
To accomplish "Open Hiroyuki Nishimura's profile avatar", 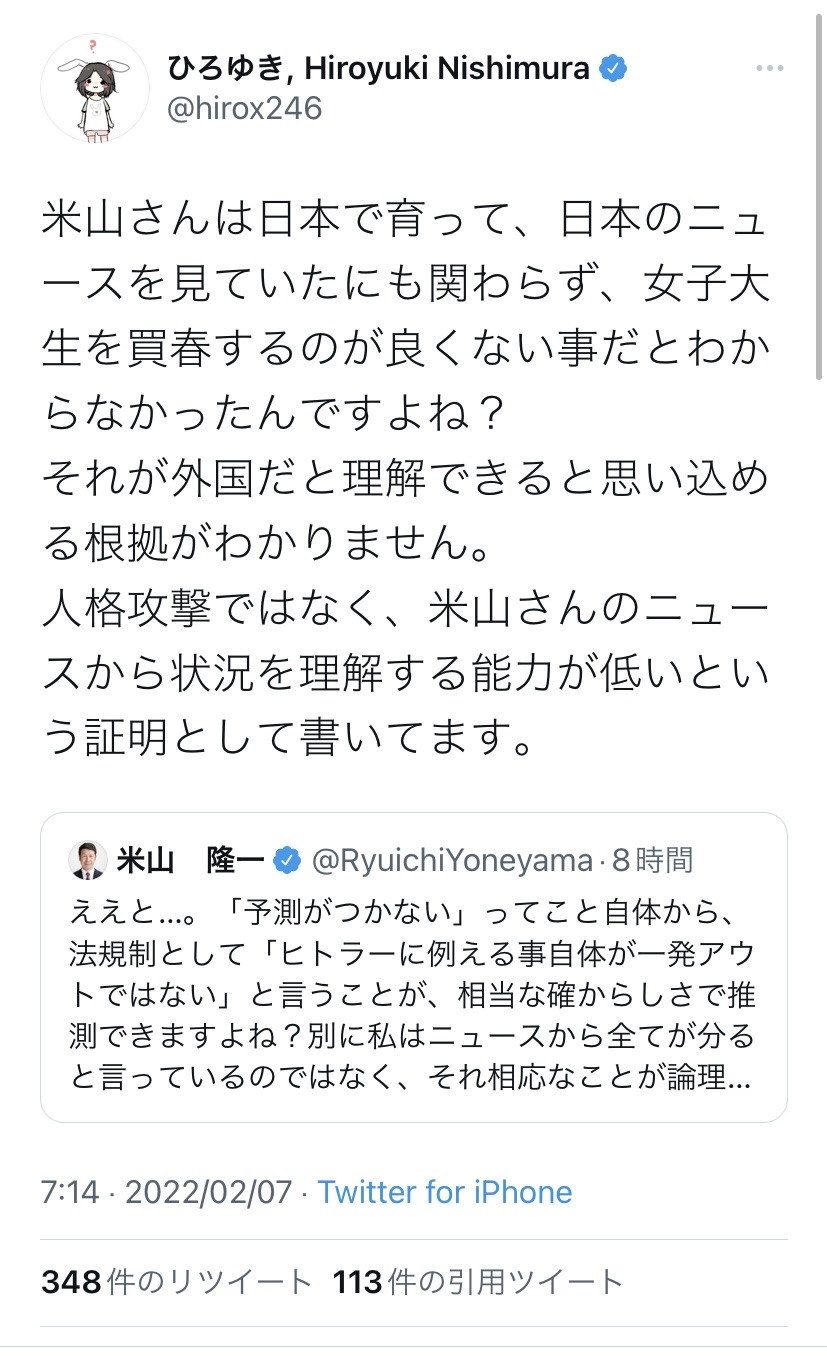I will click(x=95, y=88).
